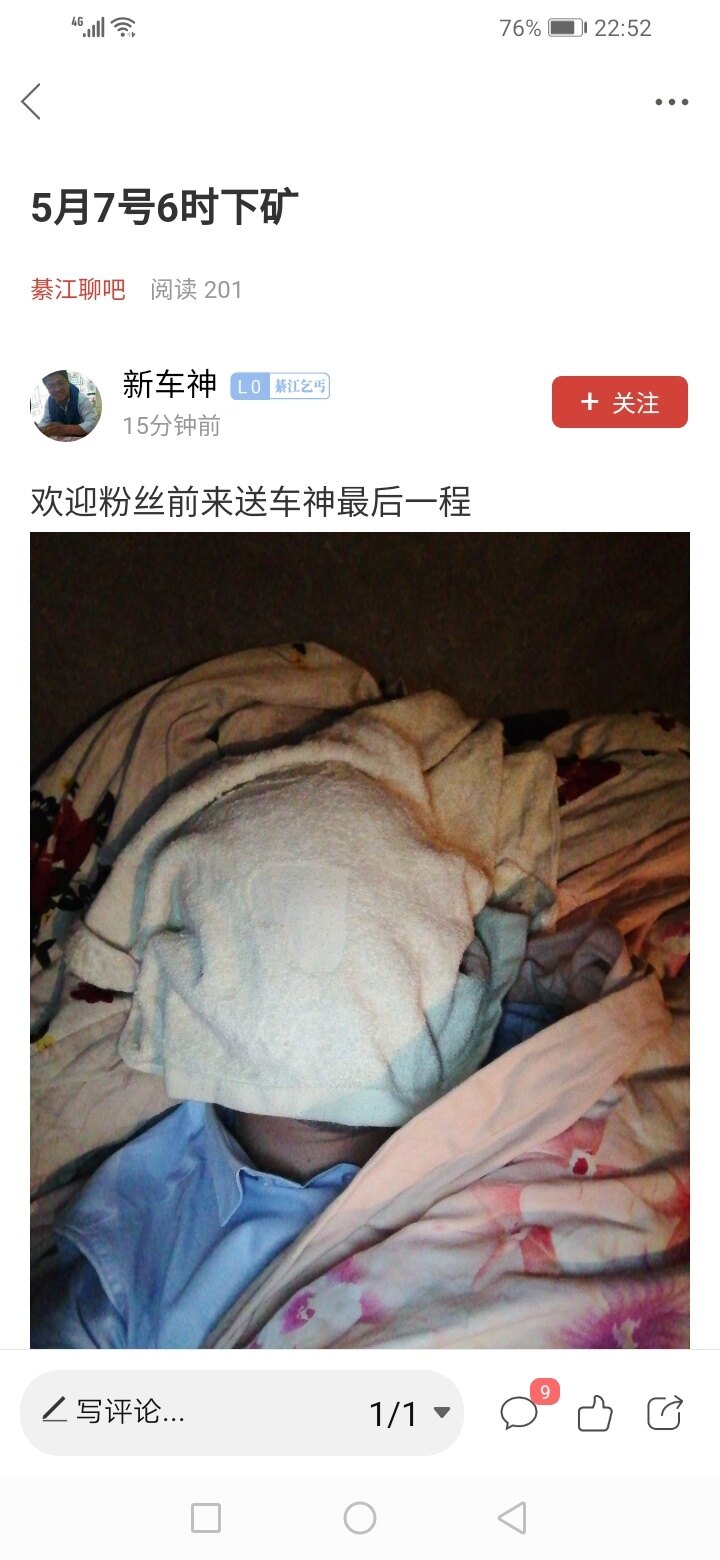View the 9 comments via bubble icon
Image resolution: width=720 pixels, height=1560 pixels.
tap(520, 1412)
